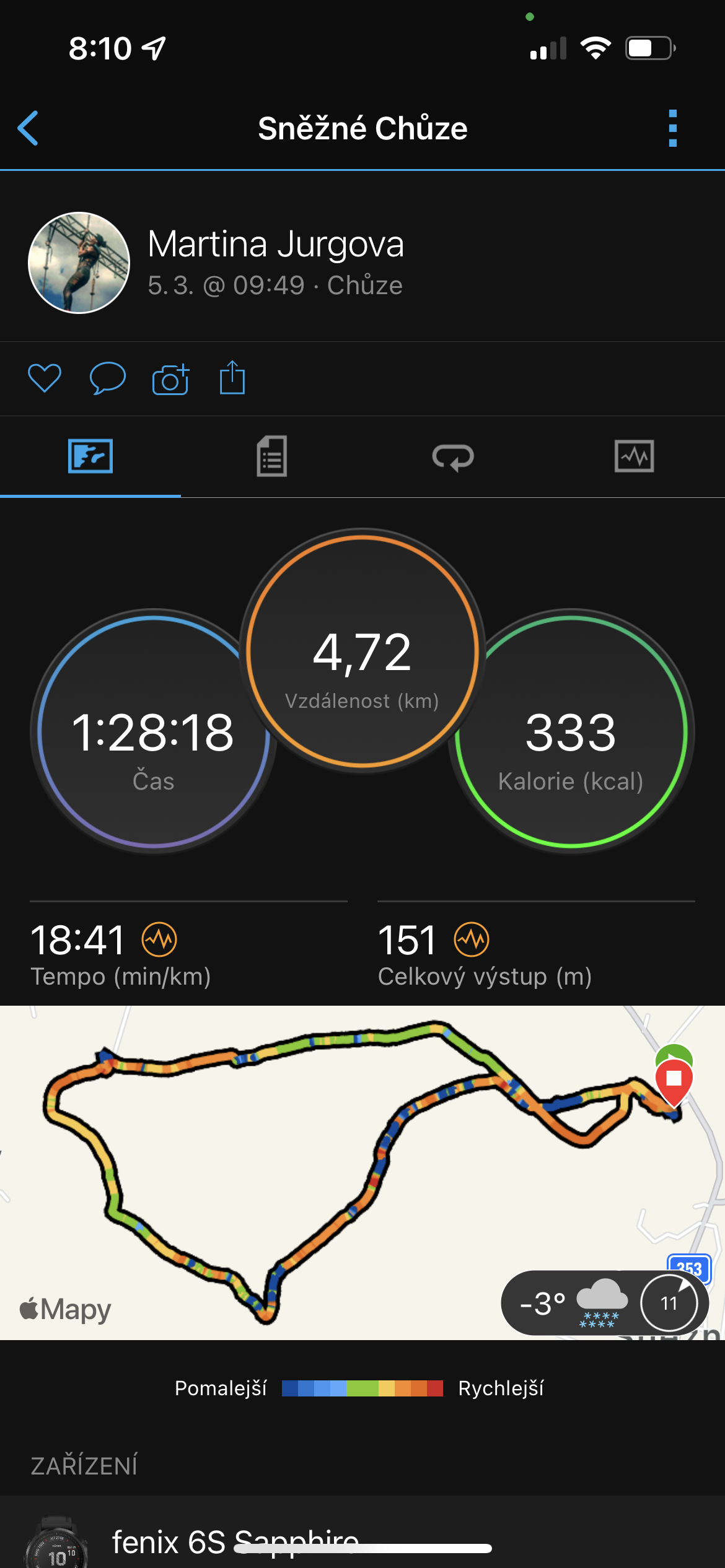
Task: Go back using the top-left arrow
Action: point(29,128)
